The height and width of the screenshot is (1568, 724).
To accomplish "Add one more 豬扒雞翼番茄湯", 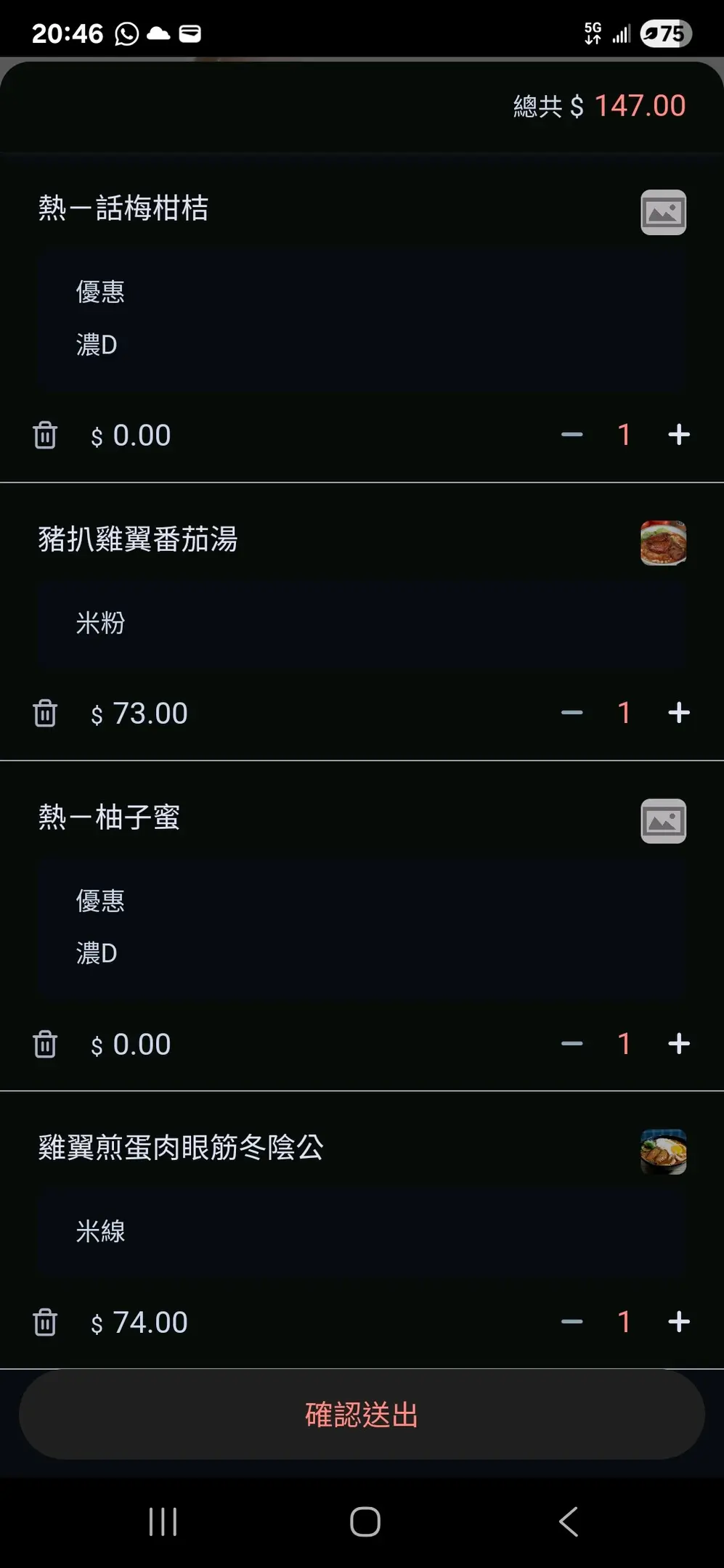I will point(678,713).
